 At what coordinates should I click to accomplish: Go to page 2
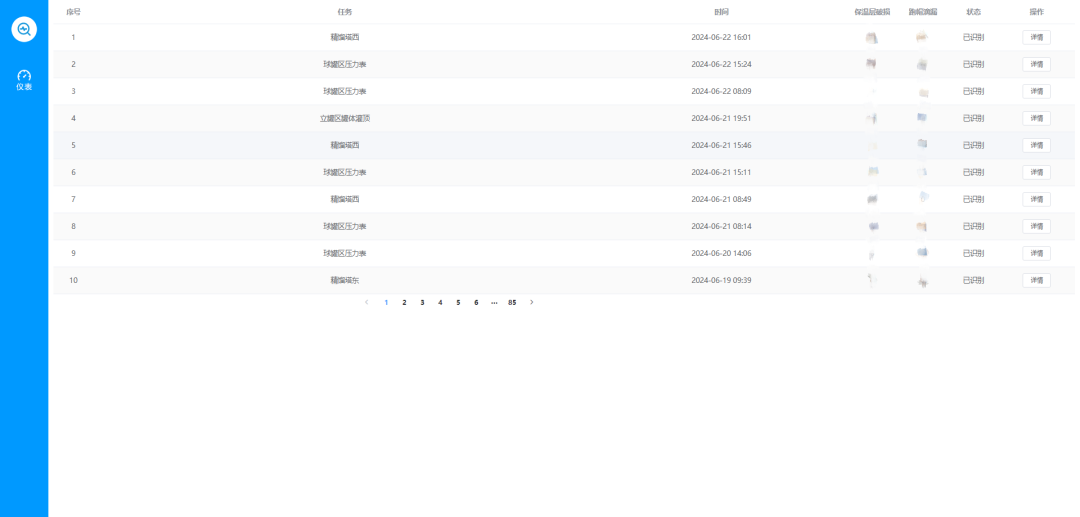click(x=404, y=302)
